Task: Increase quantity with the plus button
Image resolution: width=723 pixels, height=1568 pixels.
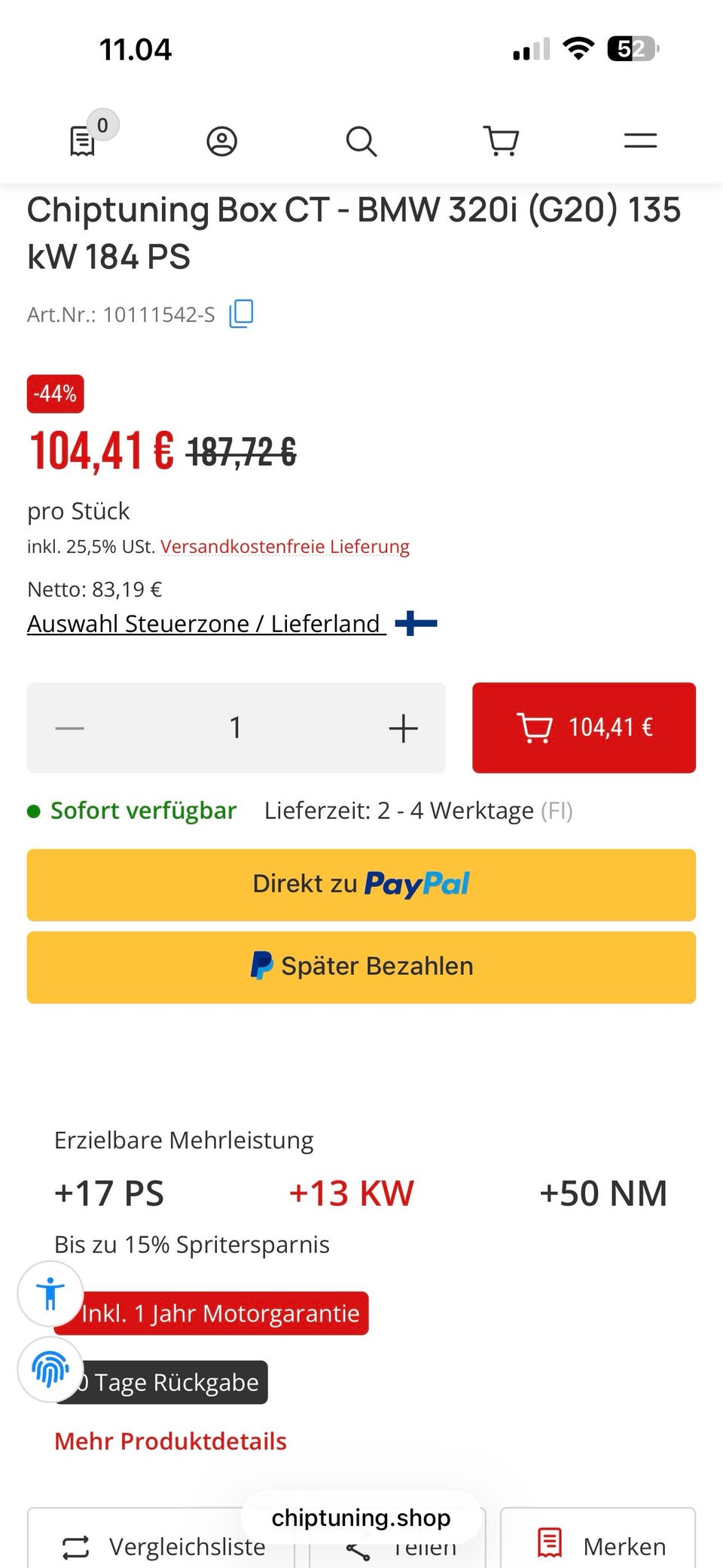Action: (x=403, y=728)
